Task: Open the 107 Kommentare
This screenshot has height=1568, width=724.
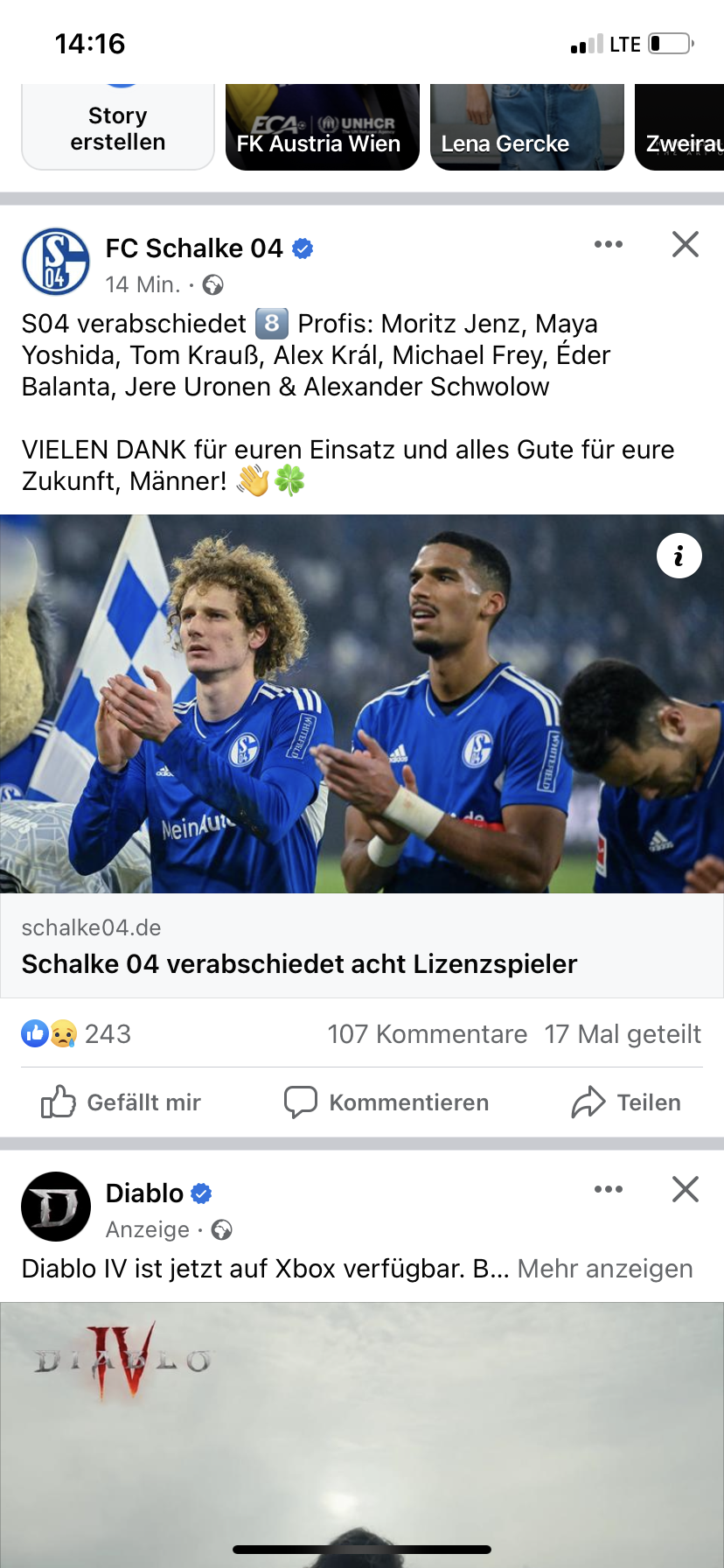Action: (428, 1034)
